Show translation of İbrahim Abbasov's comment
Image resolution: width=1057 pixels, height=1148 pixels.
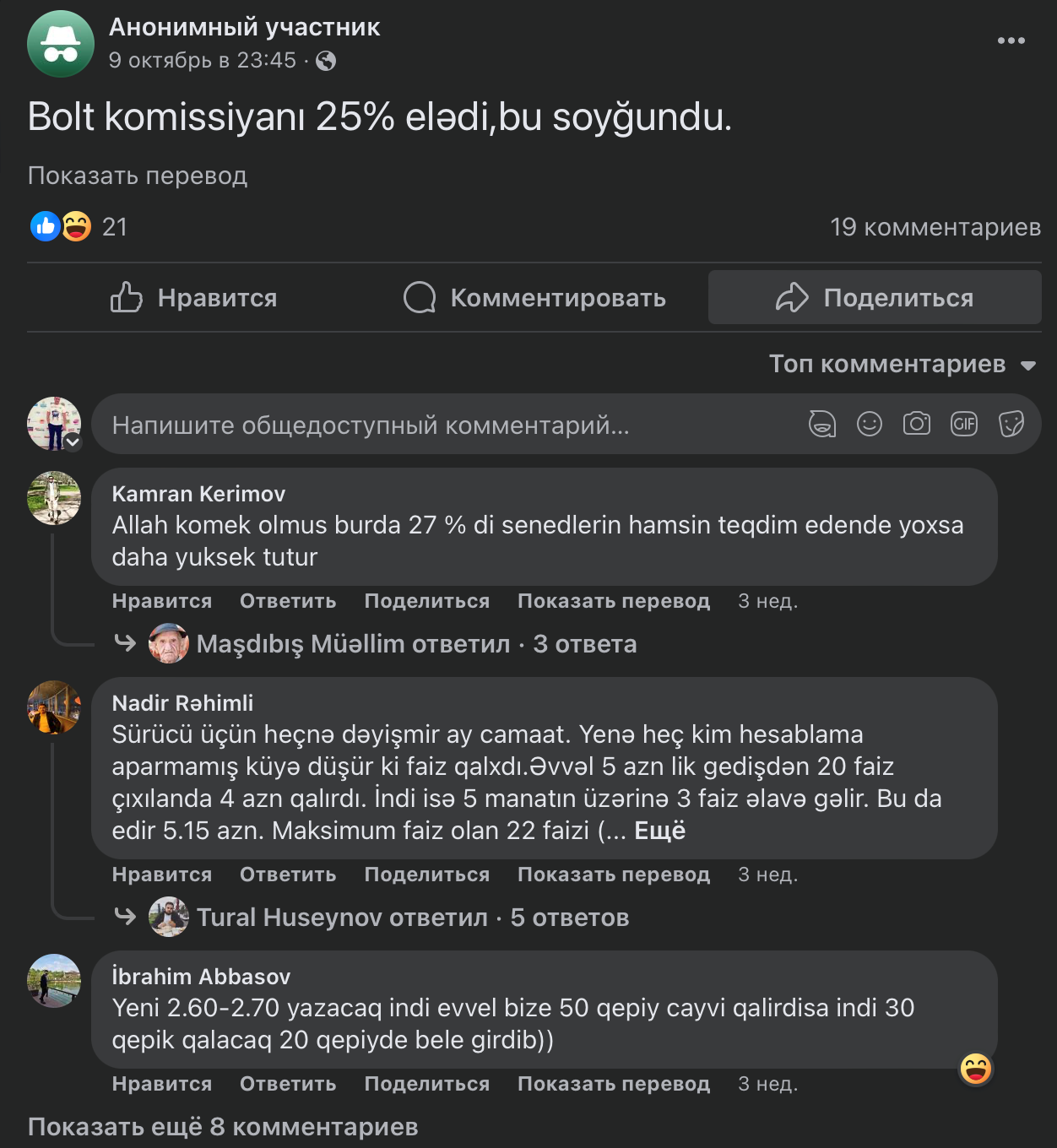click(x=613, y=1084)
